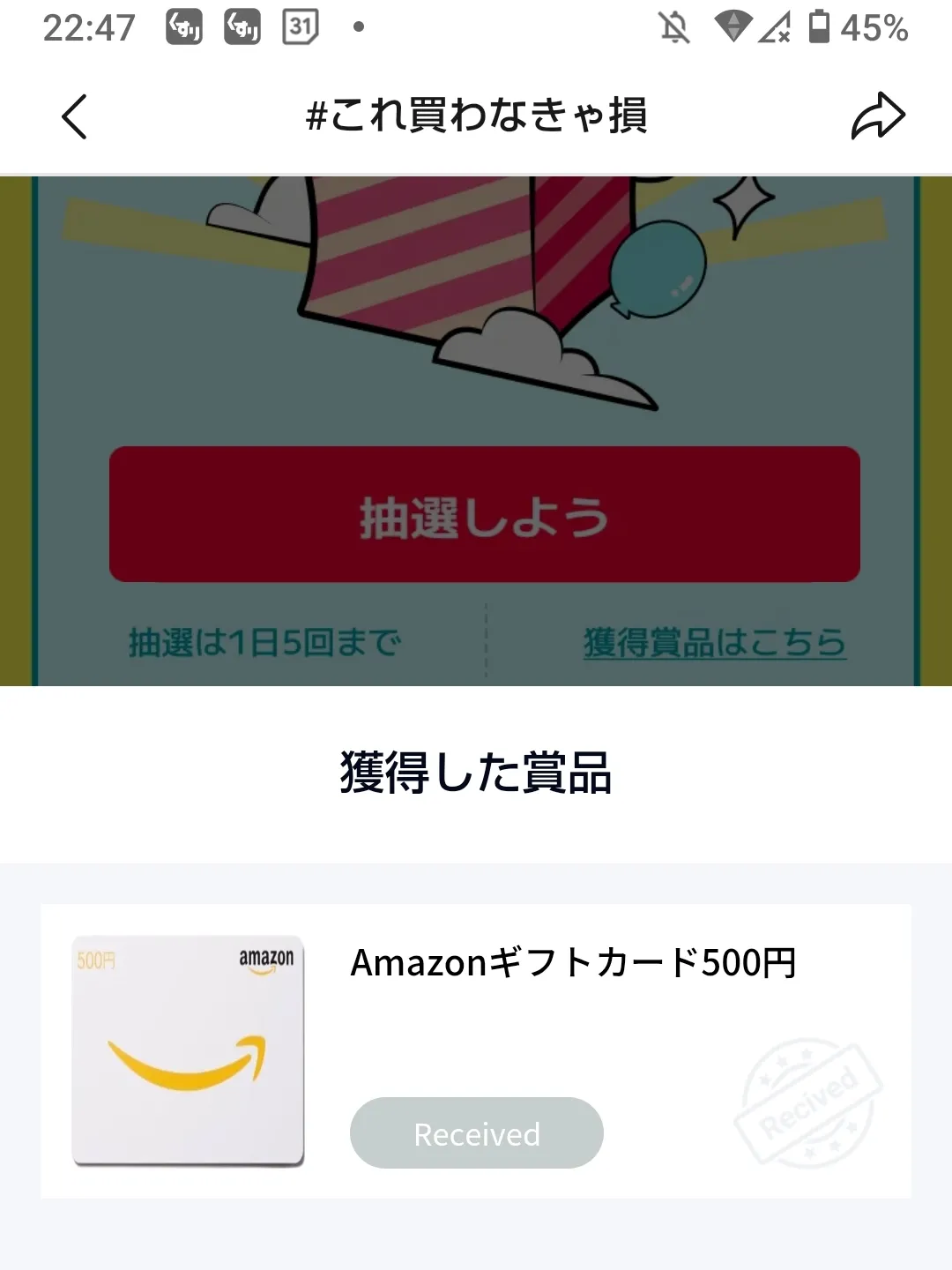
Task: Tap the Received button for Amazon gift card
Action: tap(476, 1133)
